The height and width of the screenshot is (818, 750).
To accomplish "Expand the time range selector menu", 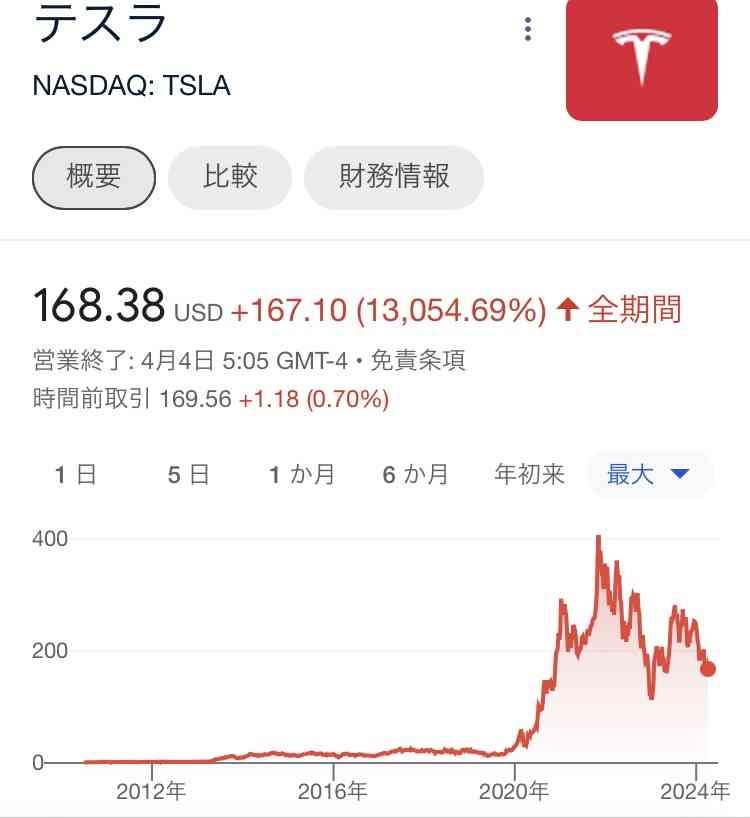I will 650,475.
